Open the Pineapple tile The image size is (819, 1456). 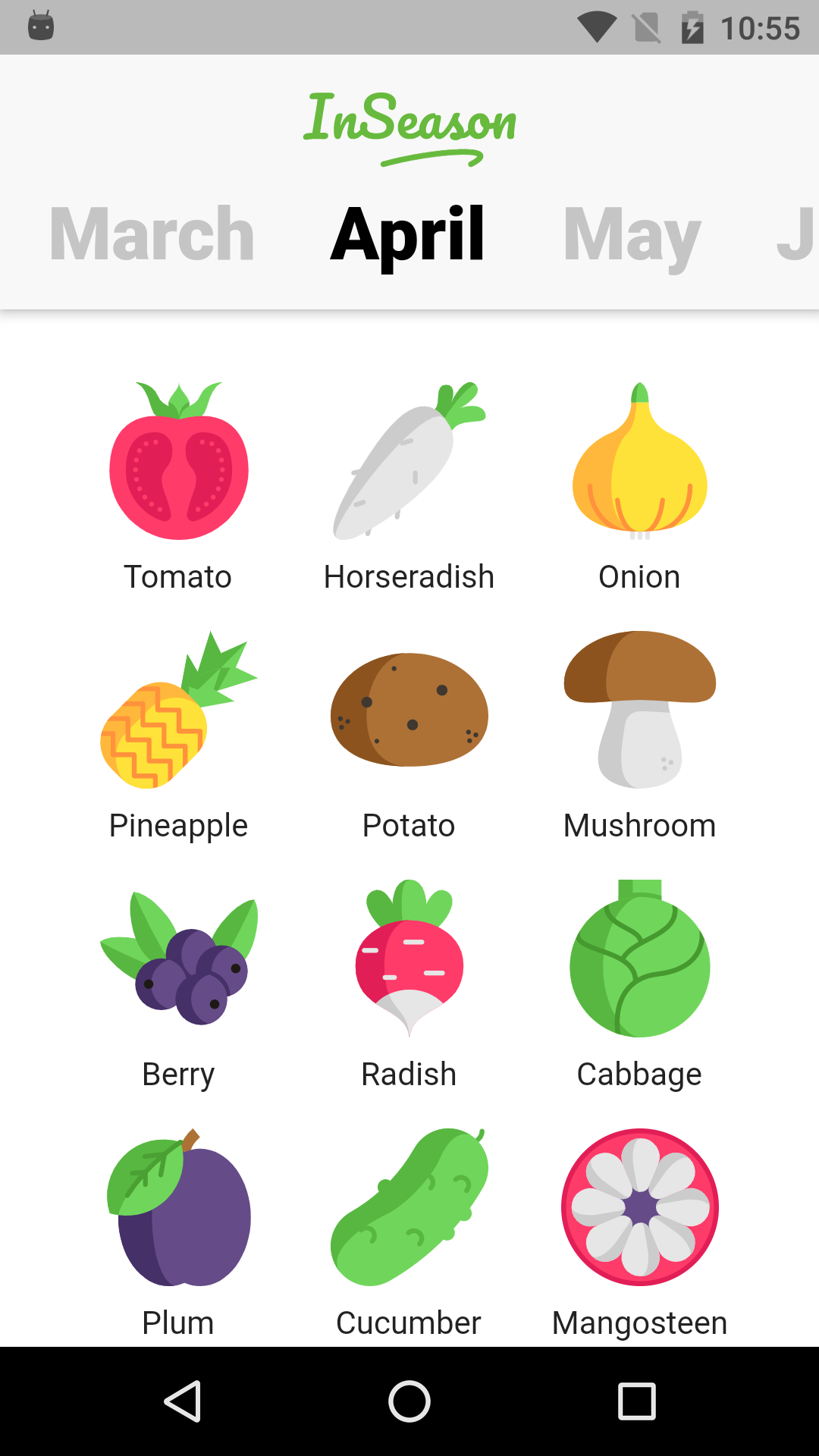[x=178, y=736]
